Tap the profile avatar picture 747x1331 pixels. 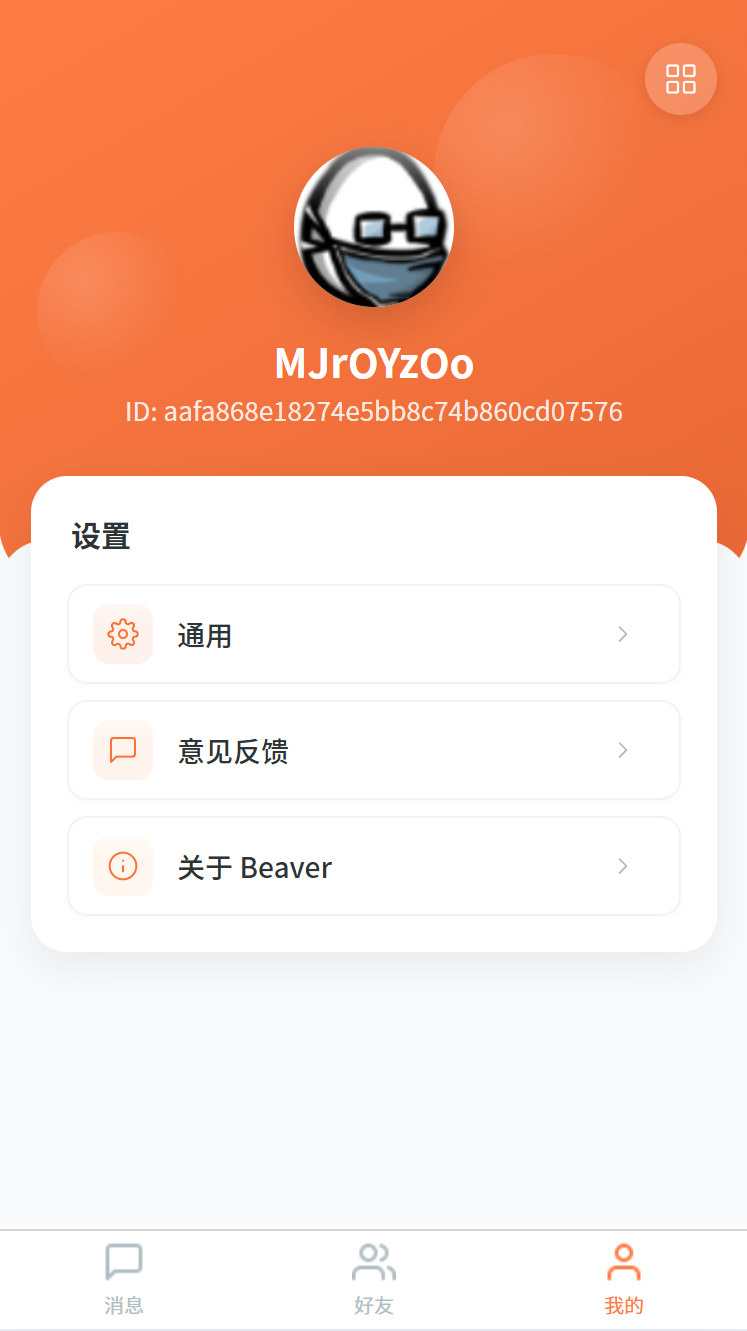pos(374,227)
